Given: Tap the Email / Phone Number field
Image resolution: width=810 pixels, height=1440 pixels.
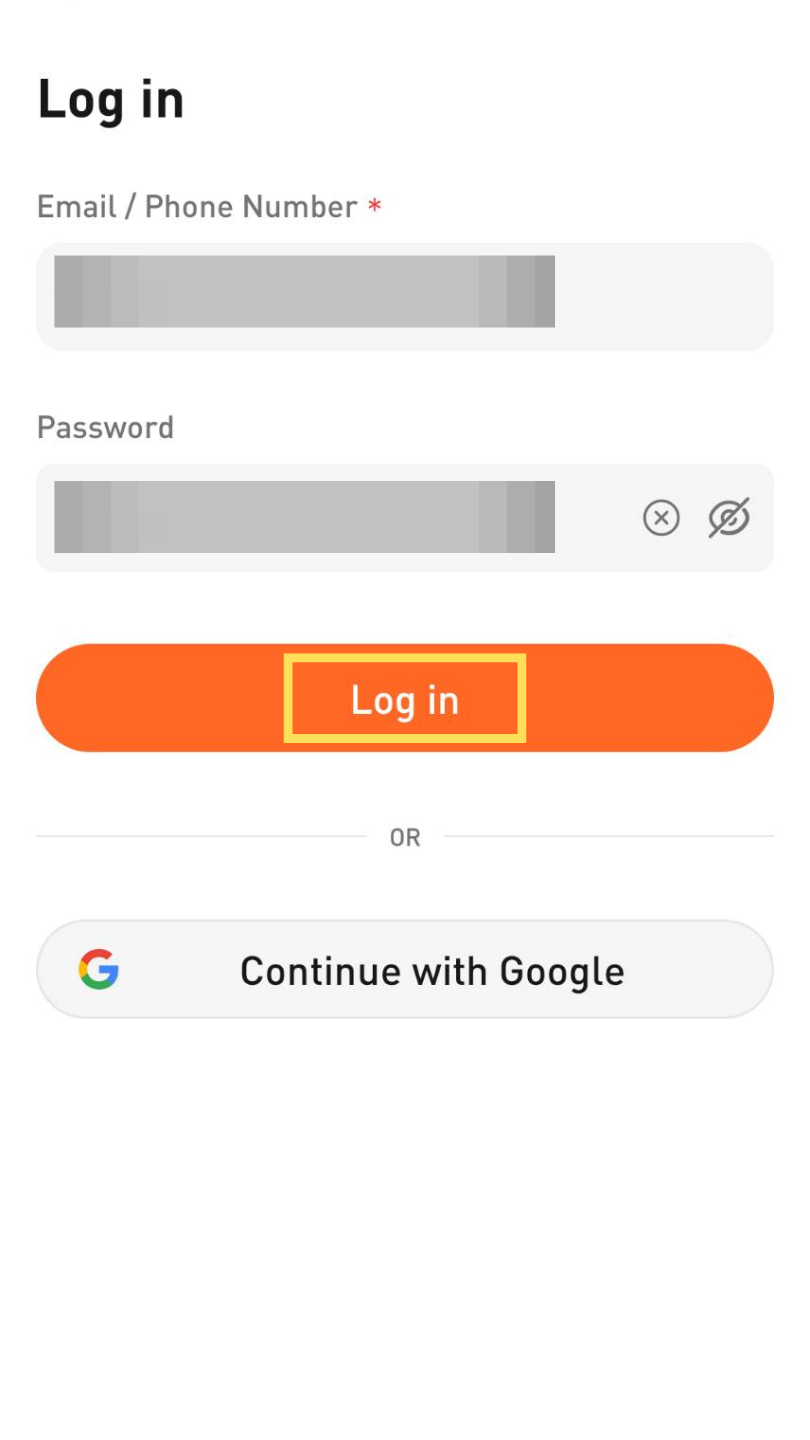Looking at the screenshot, I should click(x=404, y=297).
